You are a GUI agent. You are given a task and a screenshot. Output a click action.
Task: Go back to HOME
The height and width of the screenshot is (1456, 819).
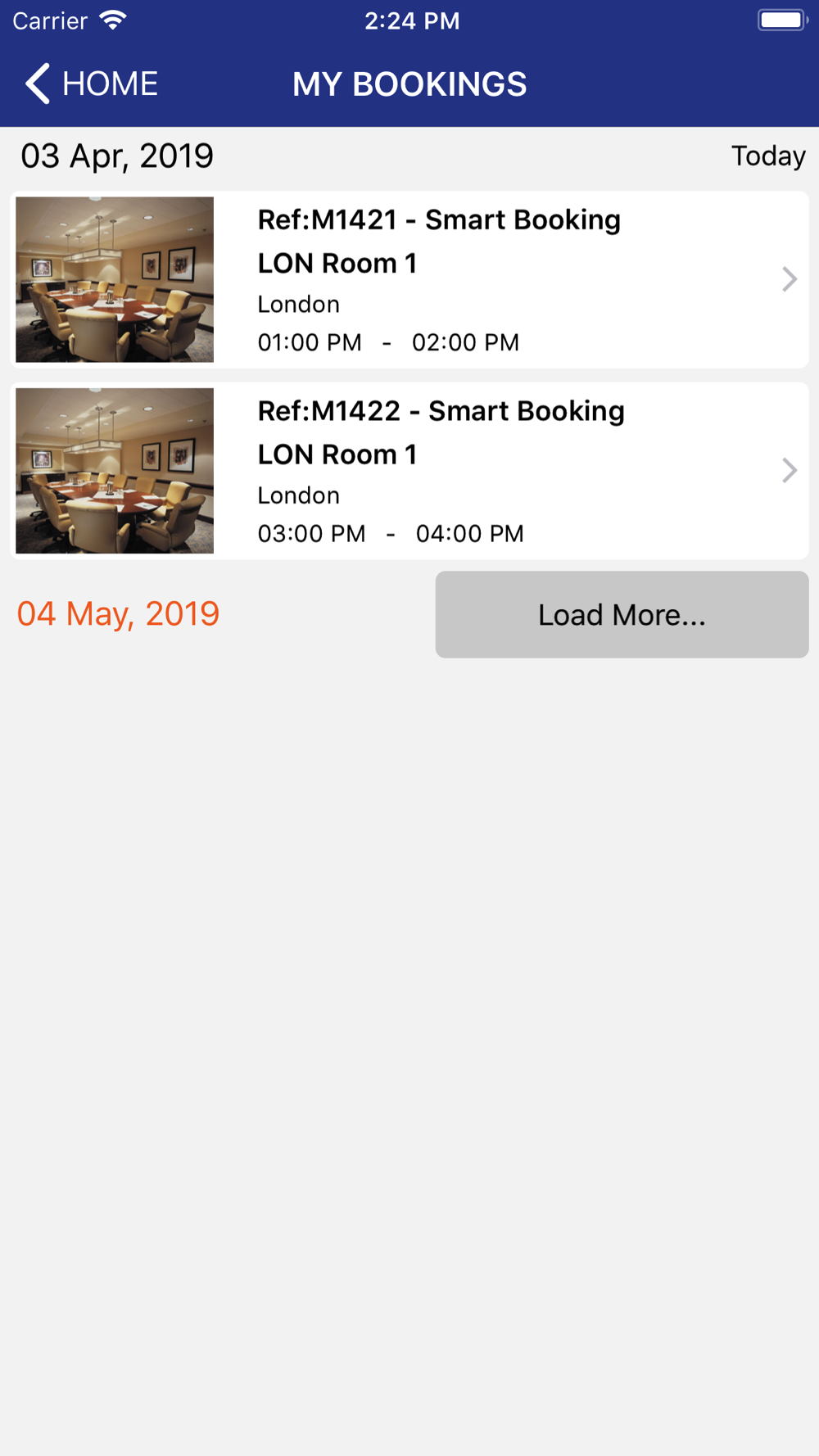(x=91, y=84)
